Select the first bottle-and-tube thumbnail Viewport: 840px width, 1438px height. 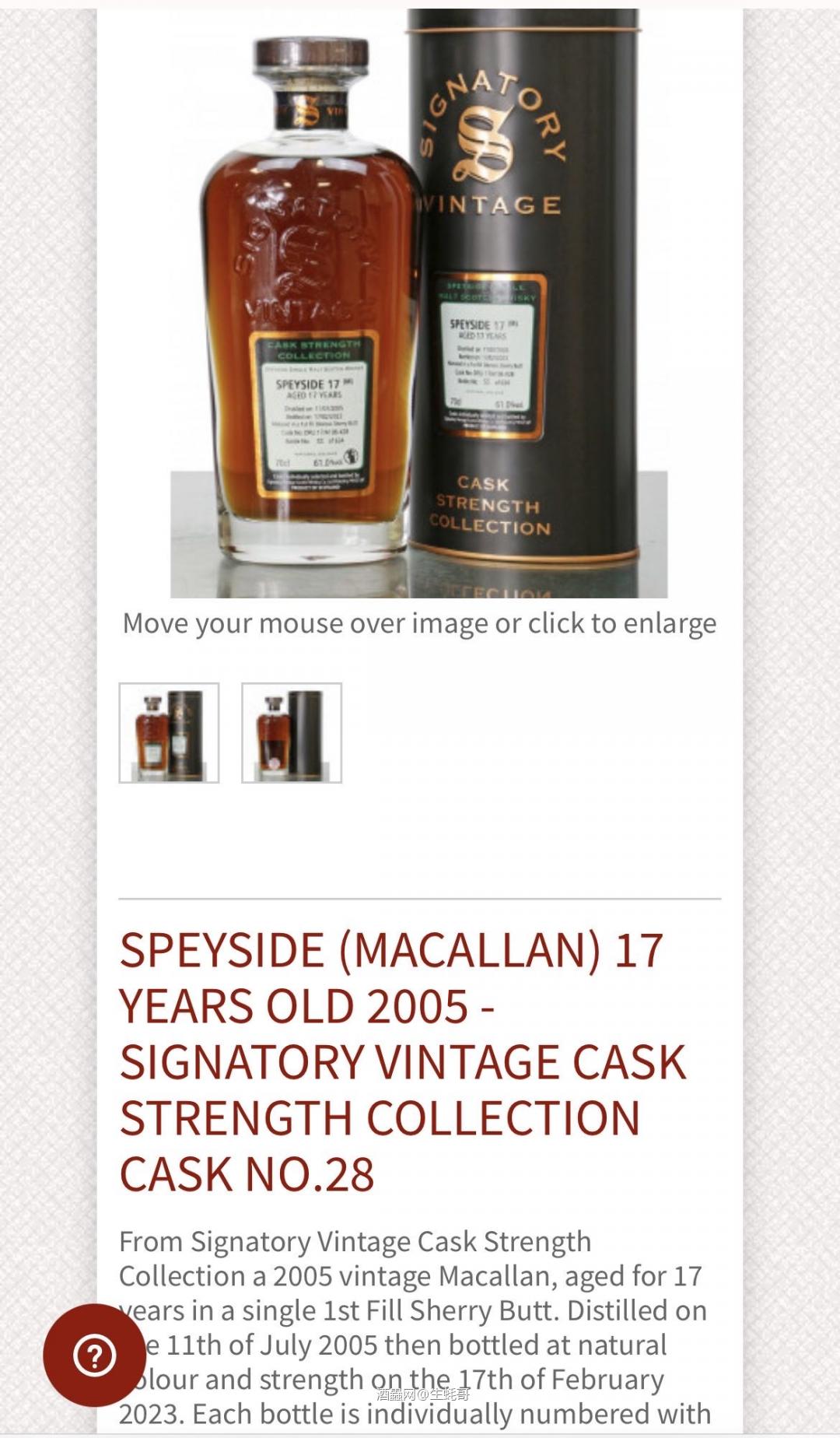pyautogui.click(x=169, y=733)
